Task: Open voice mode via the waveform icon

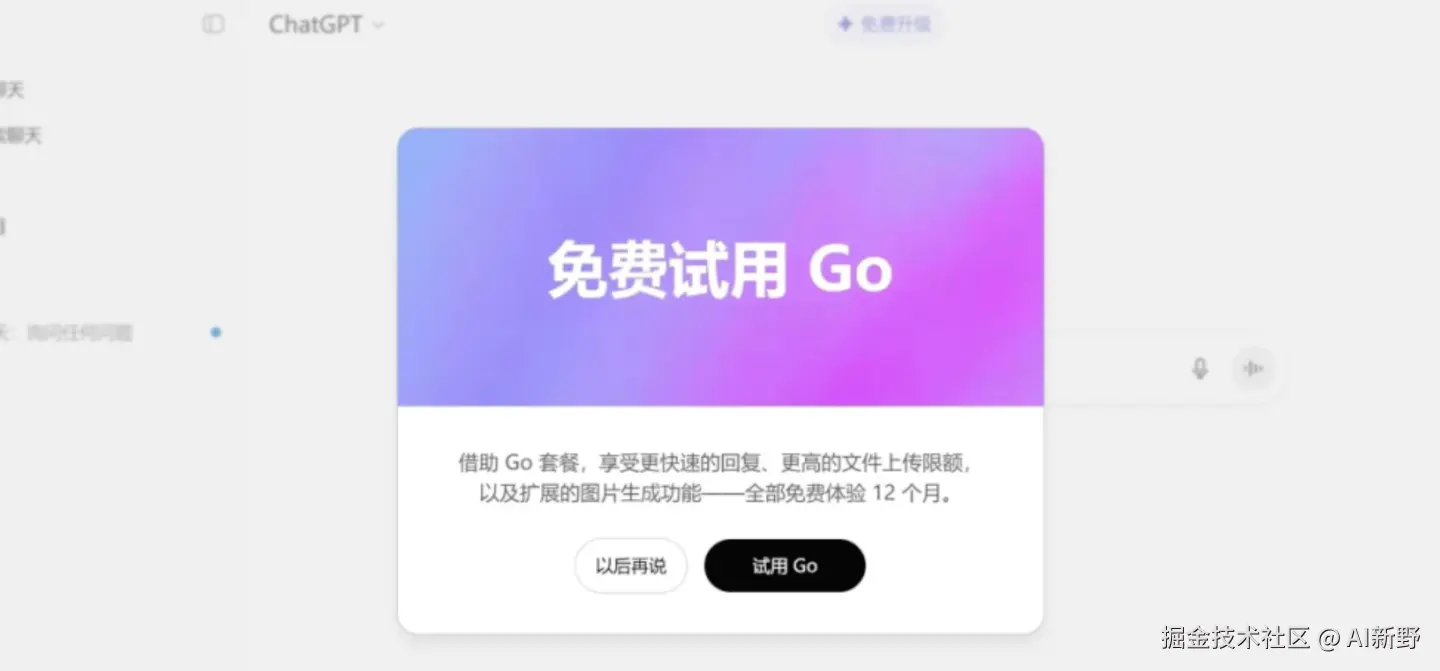Action: coord(1253,369)
